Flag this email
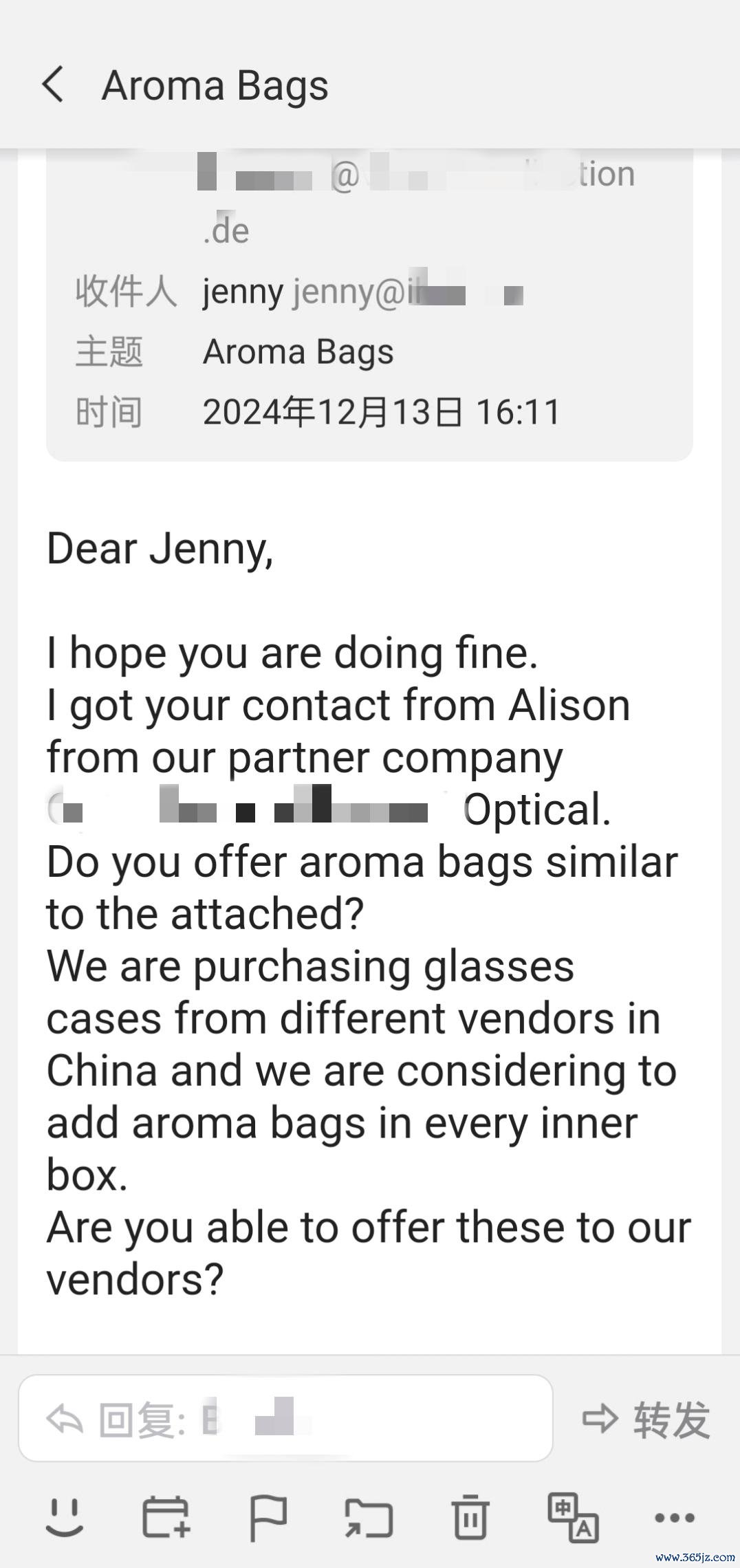Image resolution: width=740 pixels, height=1568 pixels. pos(268,1518)
